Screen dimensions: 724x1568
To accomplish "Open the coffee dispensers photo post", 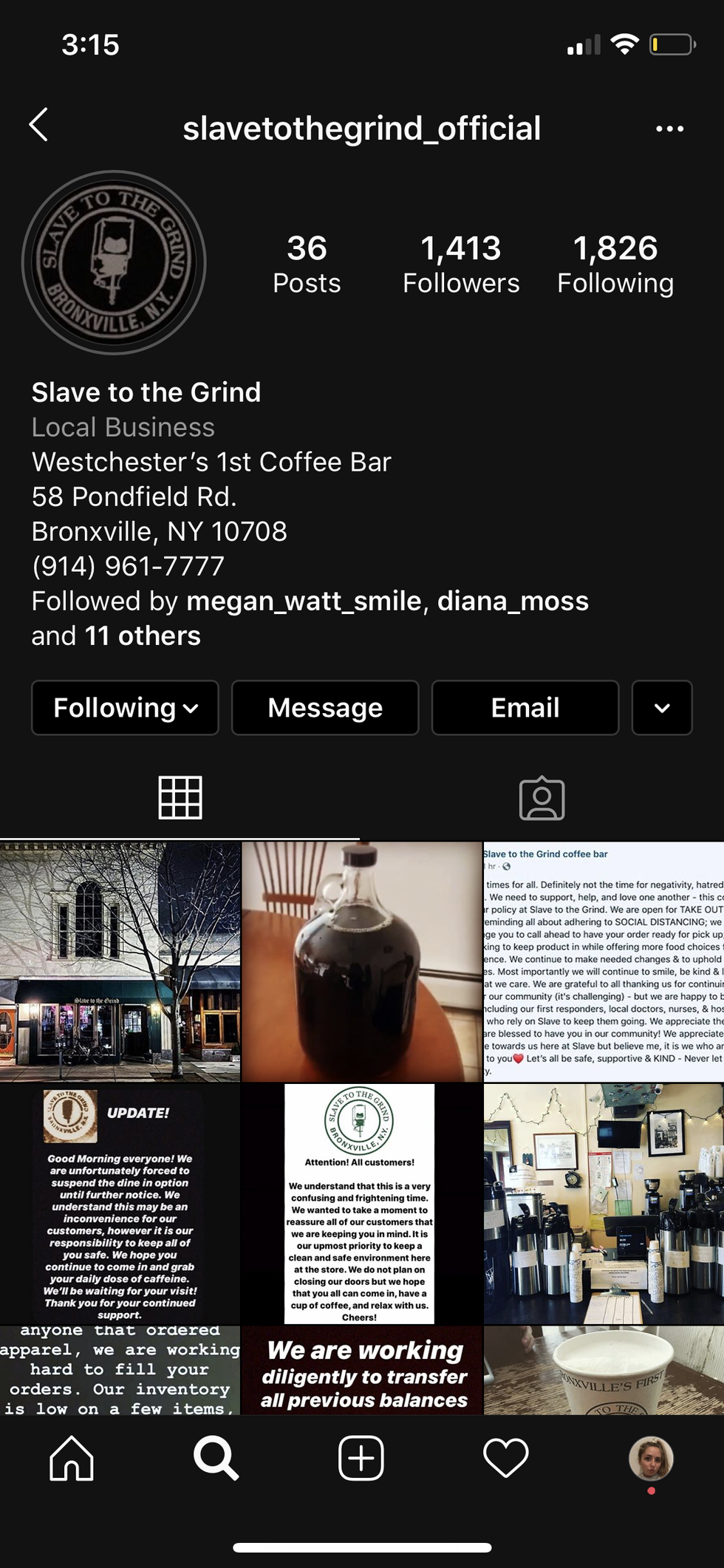I will (x=604, y=1203).
